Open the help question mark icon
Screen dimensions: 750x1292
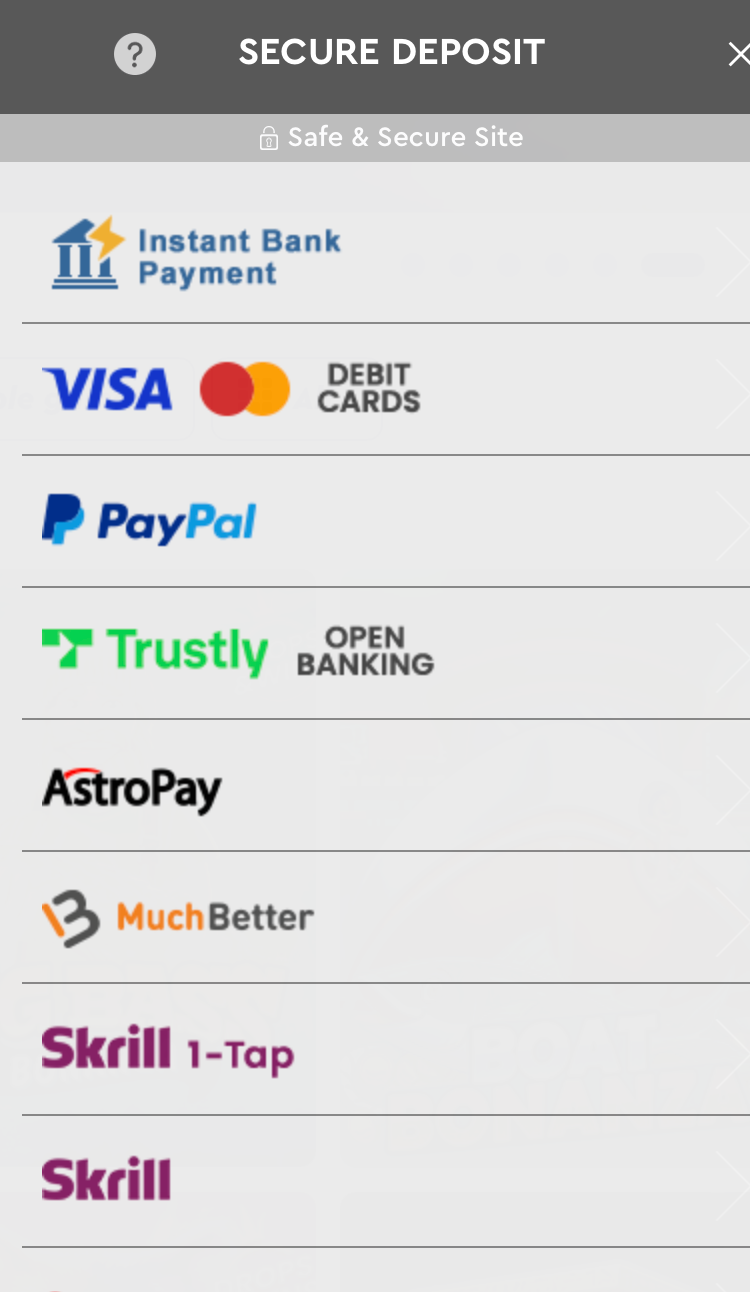(x=135, y=54)
